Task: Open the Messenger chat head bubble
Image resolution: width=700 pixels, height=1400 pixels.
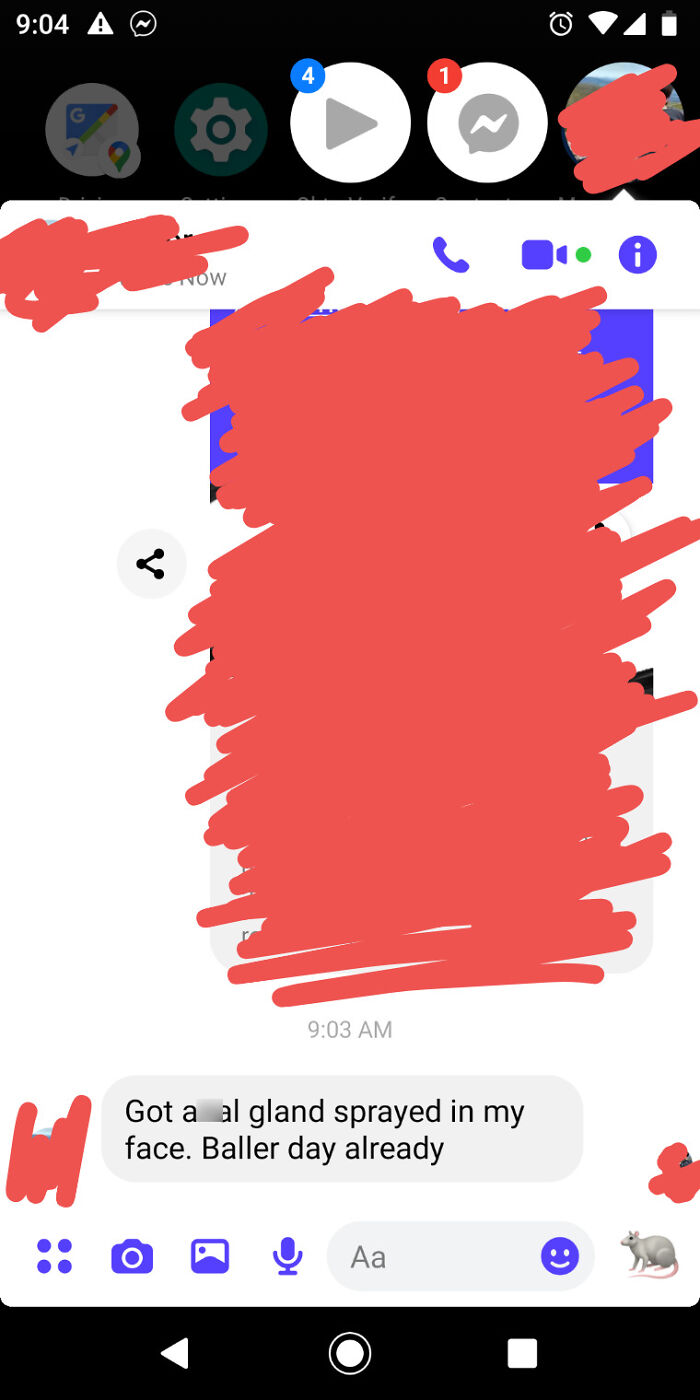Action: [x=487, y=123]
